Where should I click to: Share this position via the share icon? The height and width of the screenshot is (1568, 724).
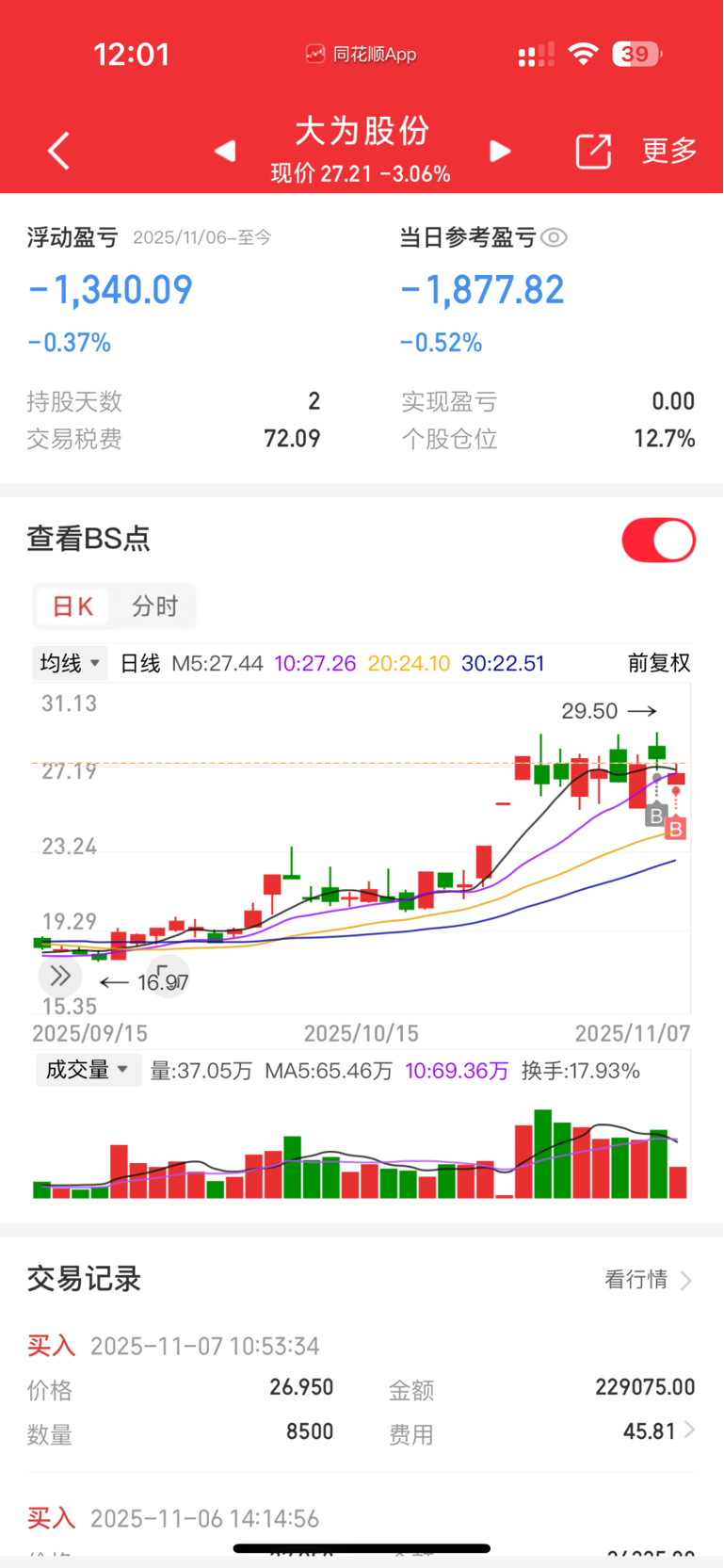(593, 151)
